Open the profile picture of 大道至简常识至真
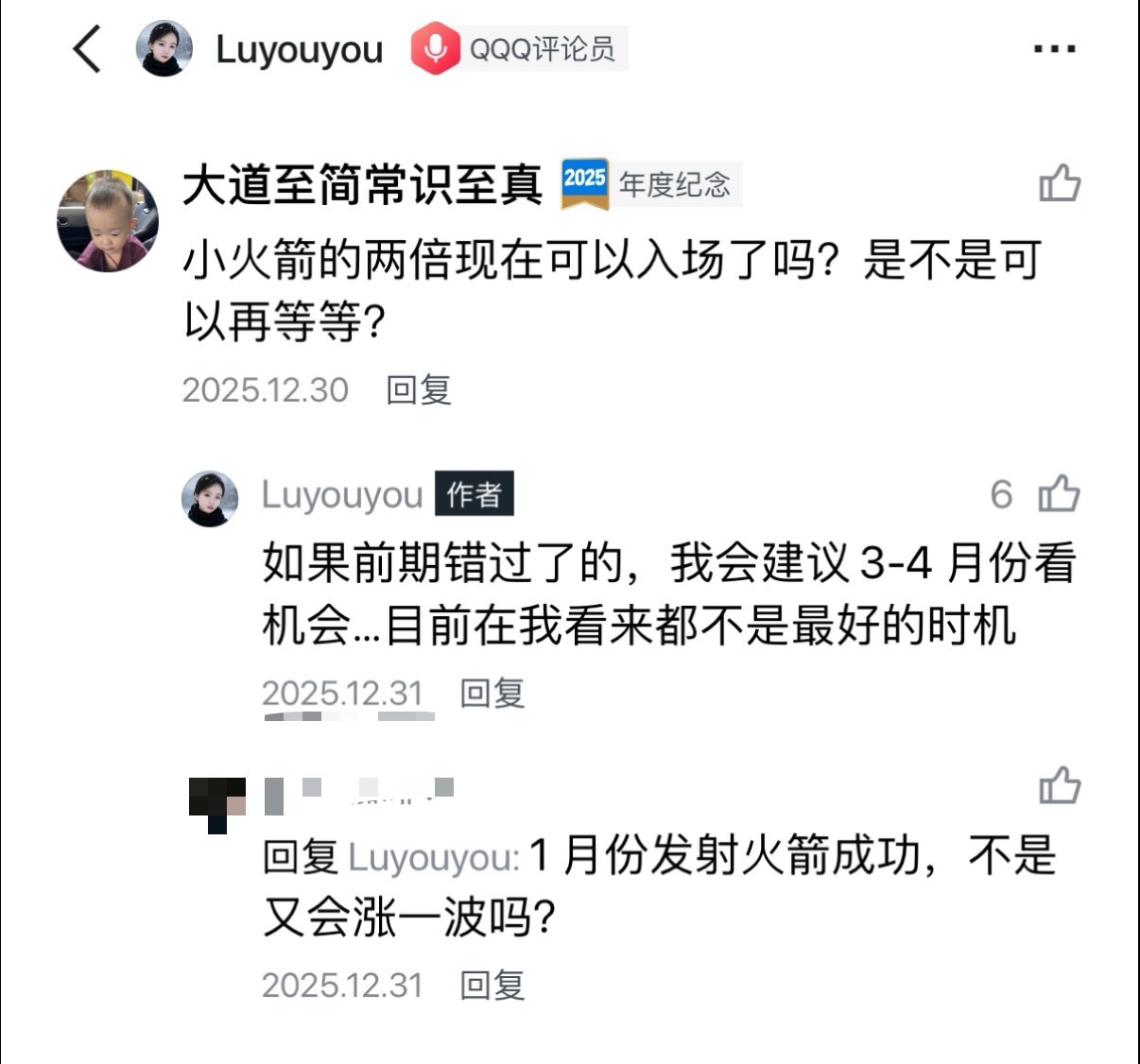 (x=107, y=221)
